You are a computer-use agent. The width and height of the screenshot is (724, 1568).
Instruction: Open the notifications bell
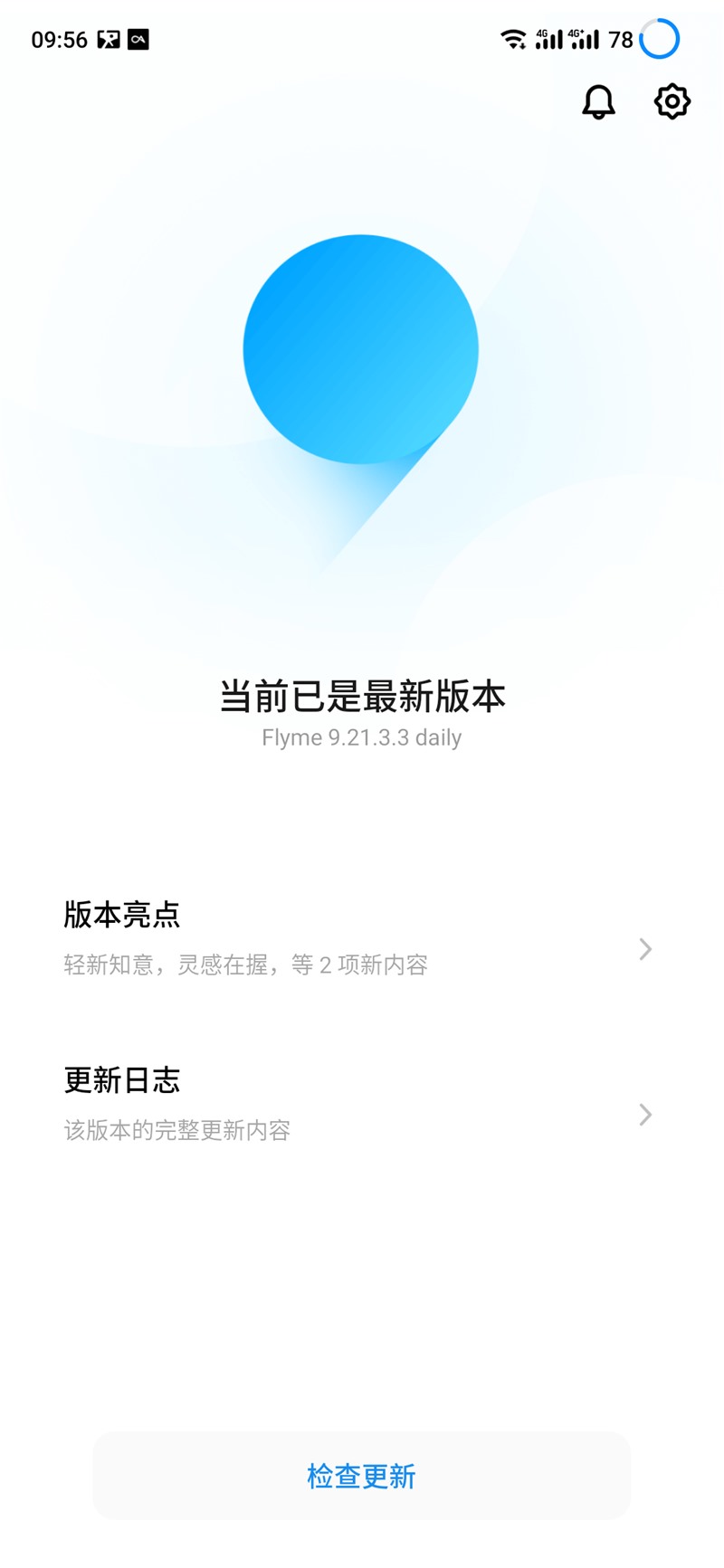pyautogui.click(x=598, y=101)
